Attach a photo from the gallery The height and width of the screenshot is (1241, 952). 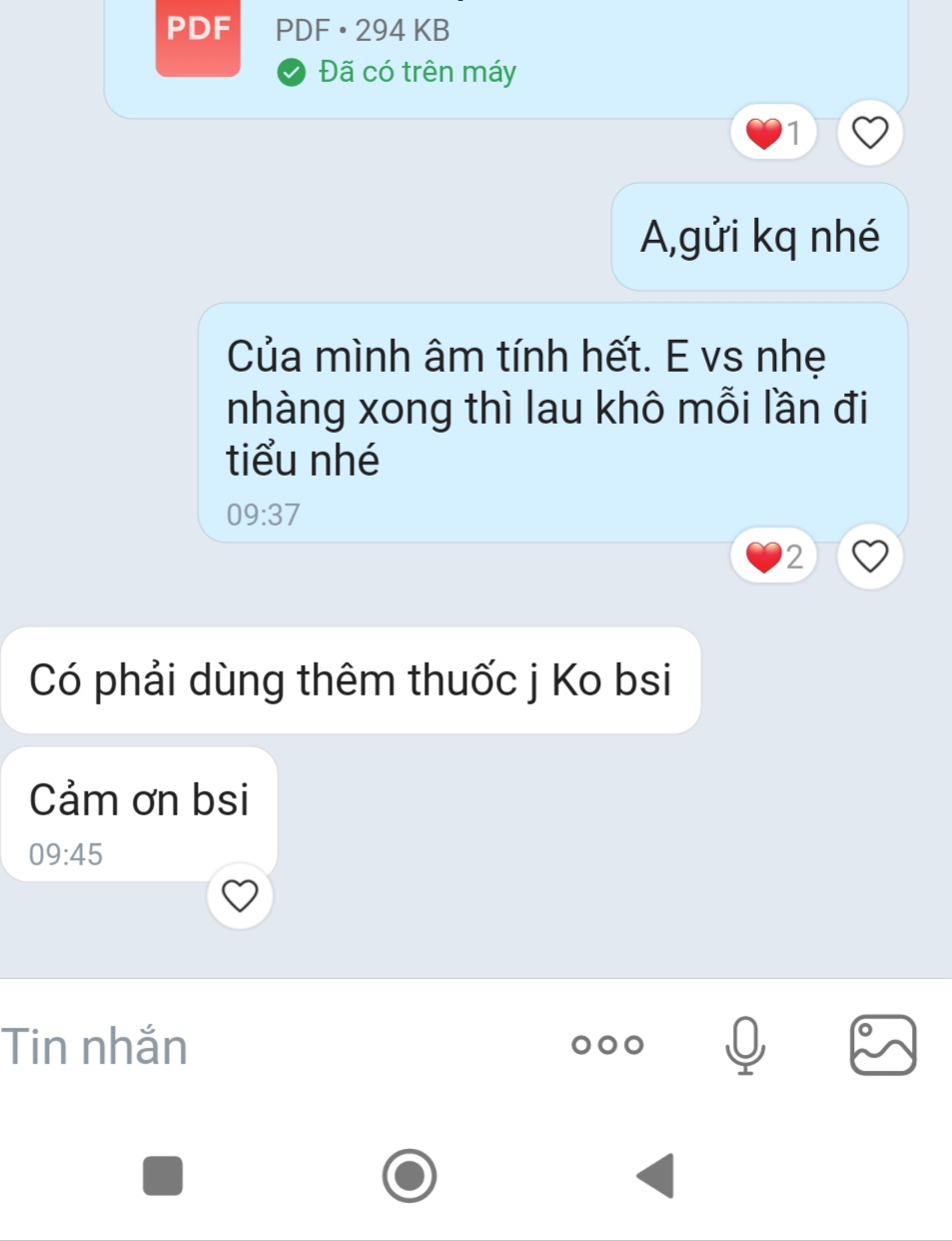click(x=882, y=1045)
